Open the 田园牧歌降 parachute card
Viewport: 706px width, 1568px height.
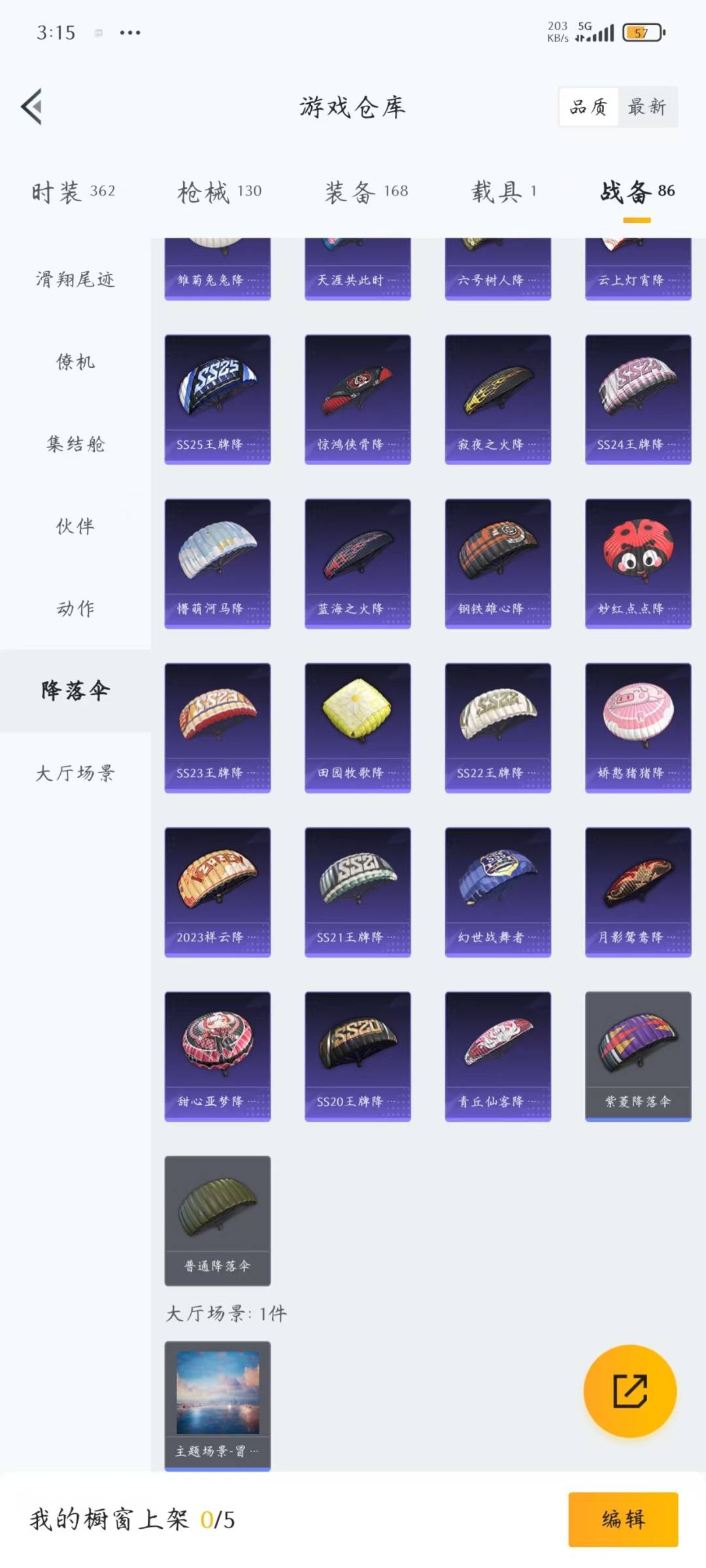[358, 727]
